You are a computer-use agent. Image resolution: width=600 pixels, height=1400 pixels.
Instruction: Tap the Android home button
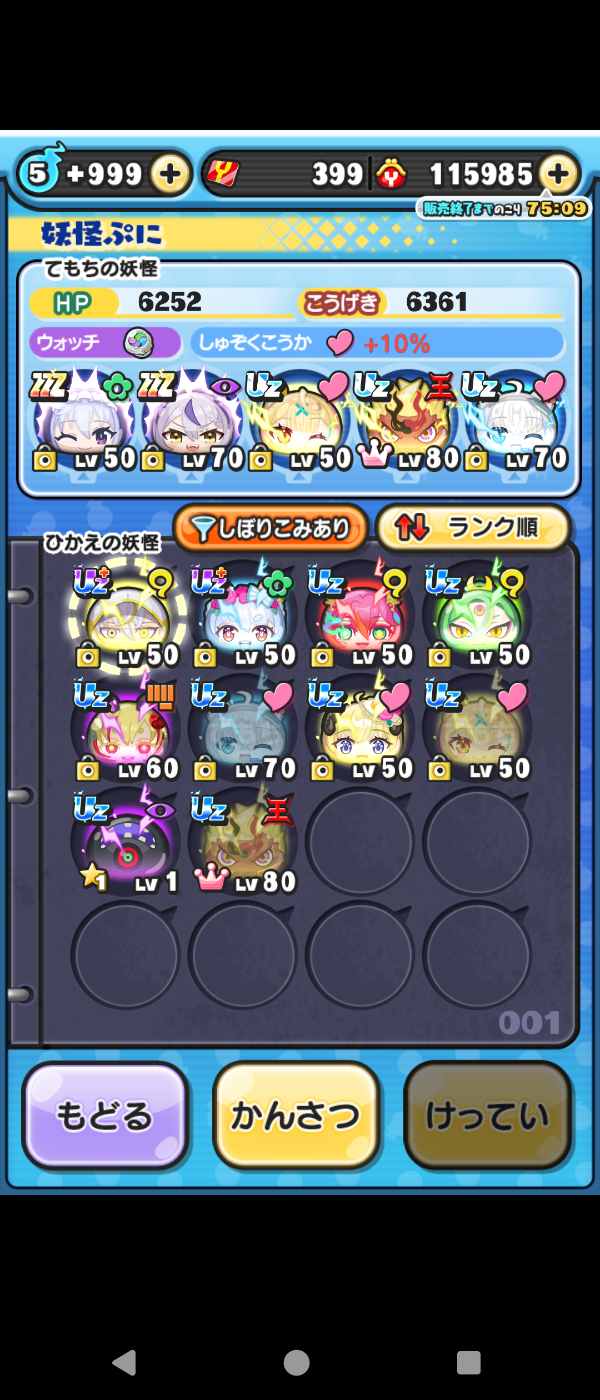[296, 1362]
